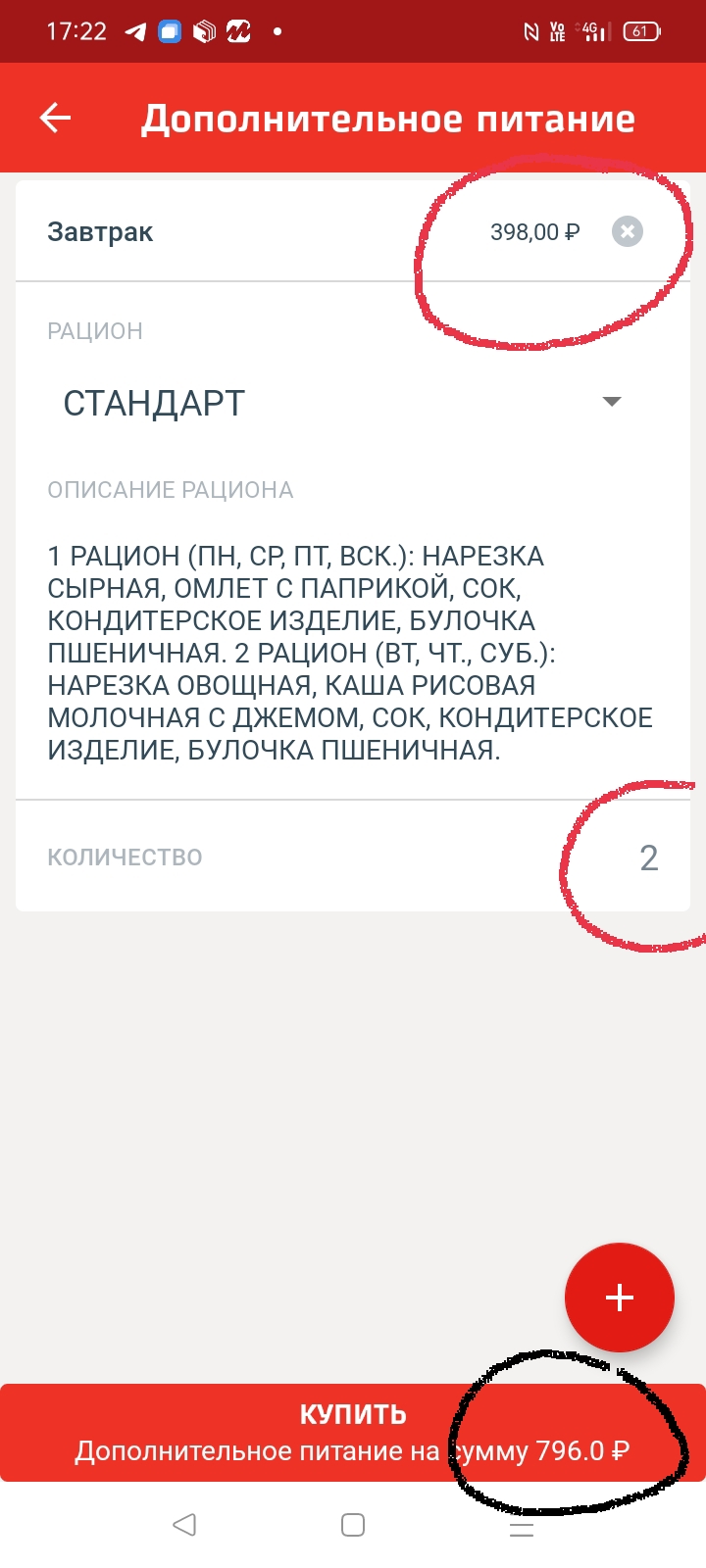Go to the system home screen

point(353,1525)
